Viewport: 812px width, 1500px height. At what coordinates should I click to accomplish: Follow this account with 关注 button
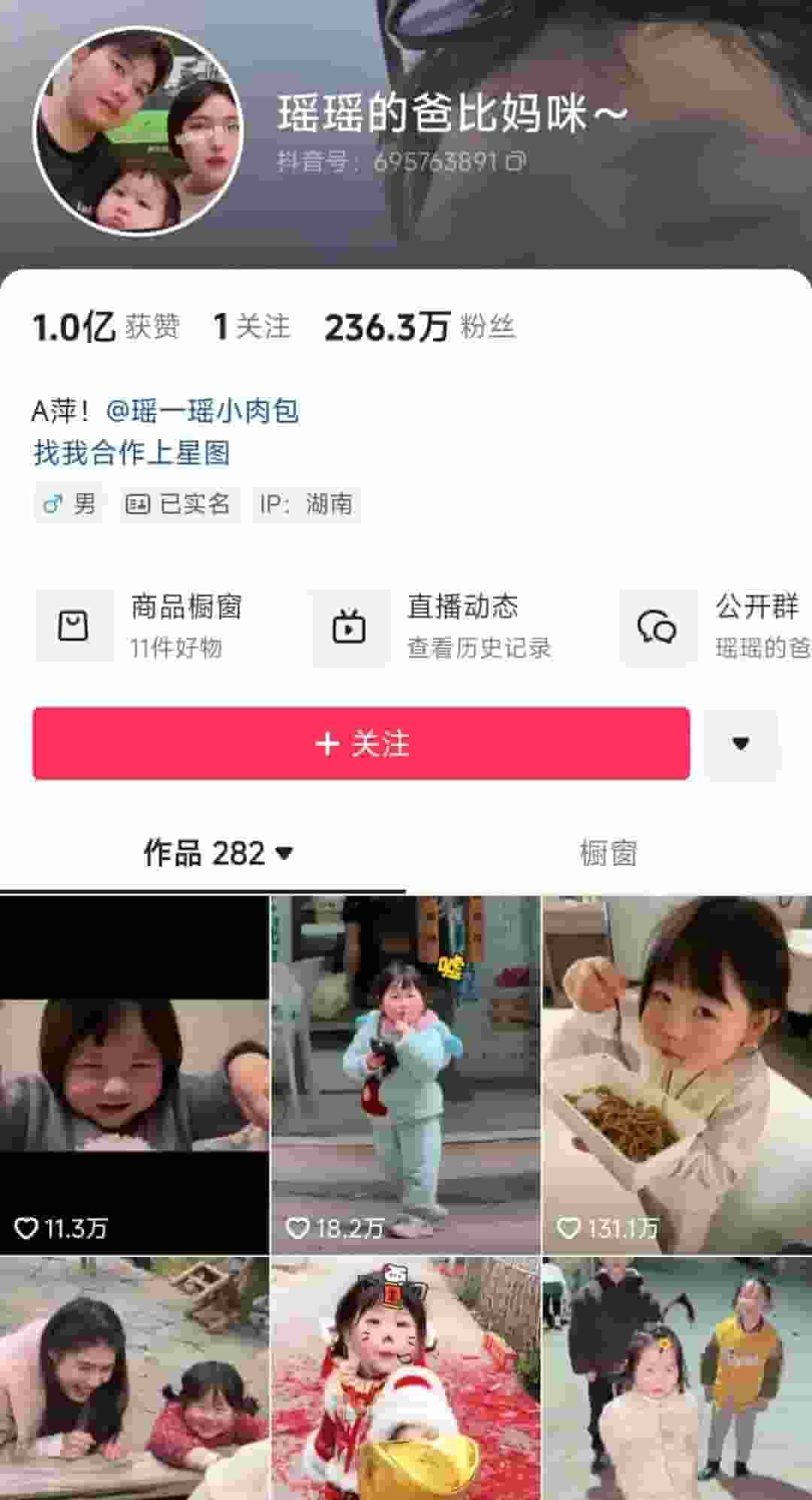click(361, 744)
